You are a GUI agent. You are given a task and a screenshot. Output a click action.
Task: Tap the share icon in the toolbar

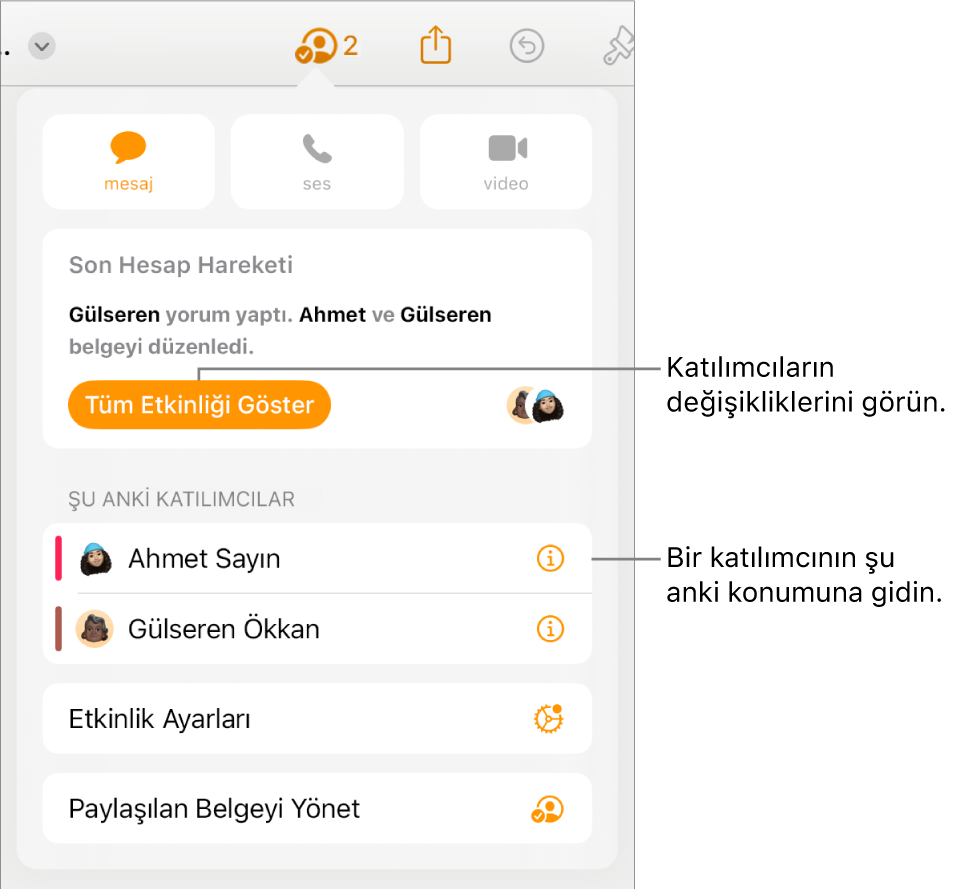tap(436, 47)
